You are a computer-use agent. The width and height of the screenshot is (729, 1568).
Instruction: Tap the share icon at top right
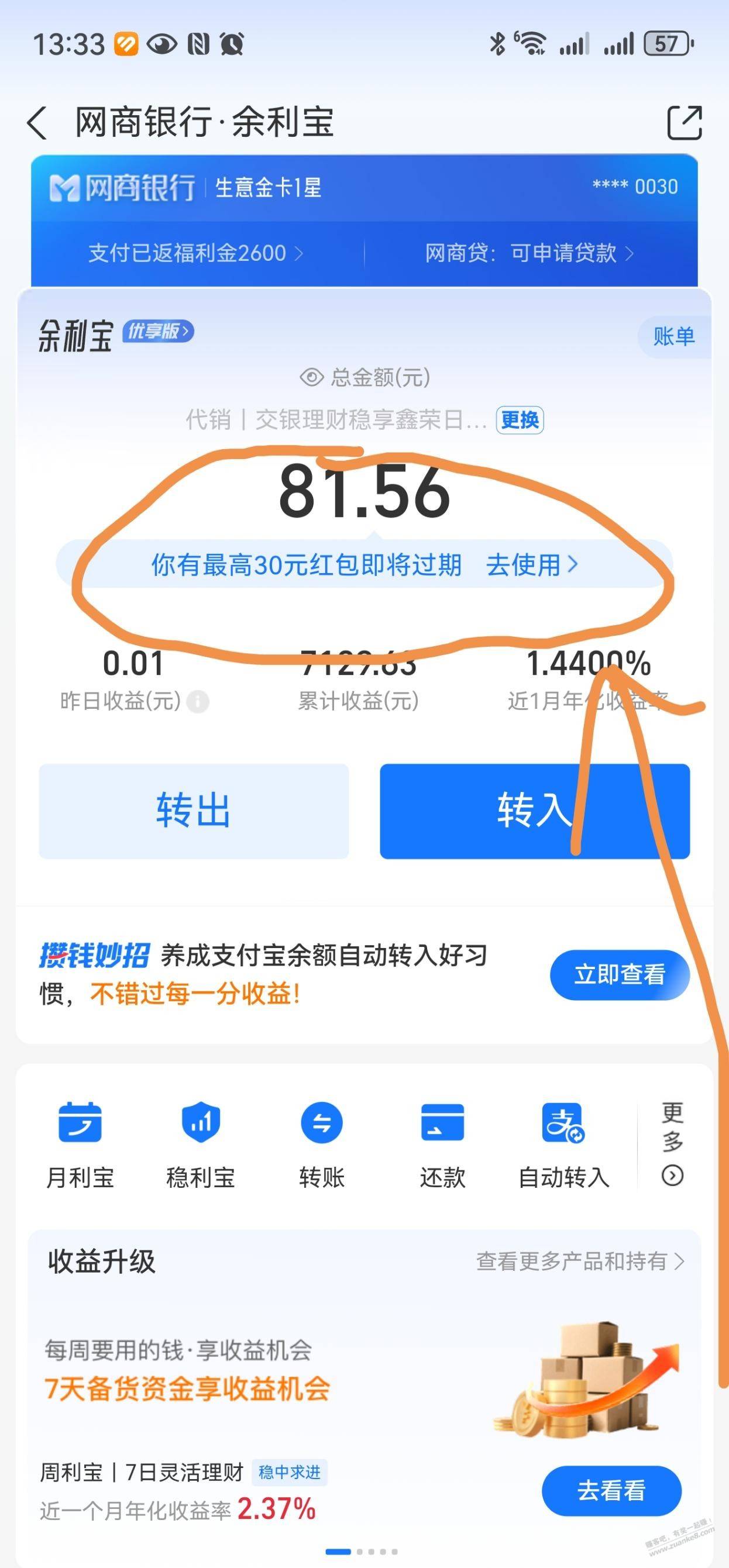(x=685, y=123)
